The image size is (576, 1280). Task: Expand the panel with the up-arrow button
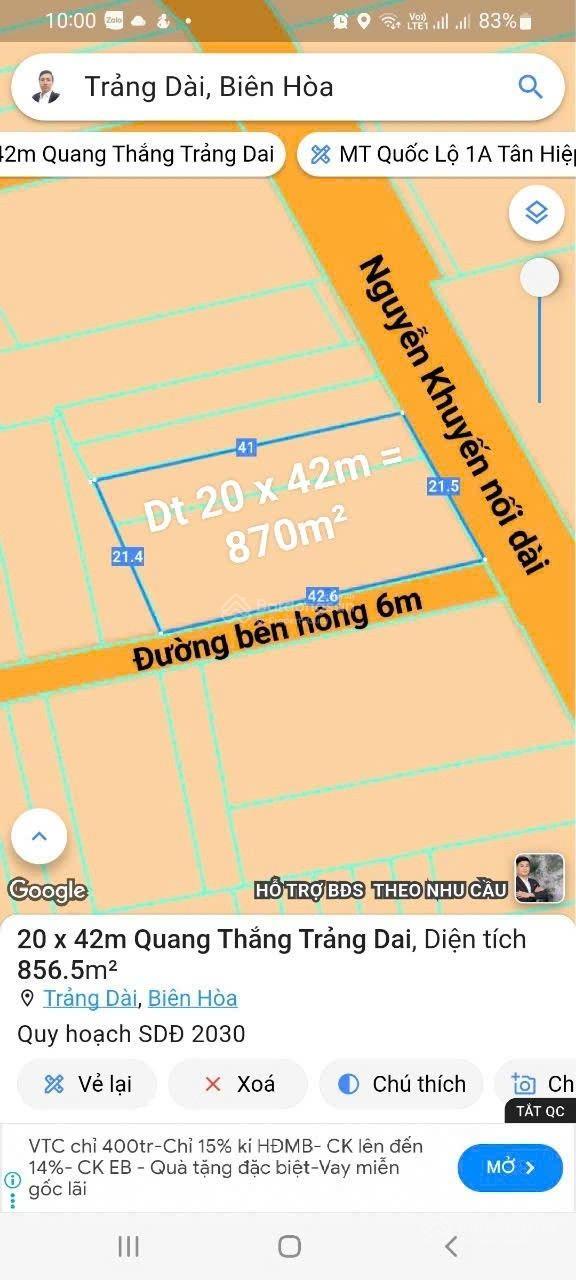coord(39,836)
